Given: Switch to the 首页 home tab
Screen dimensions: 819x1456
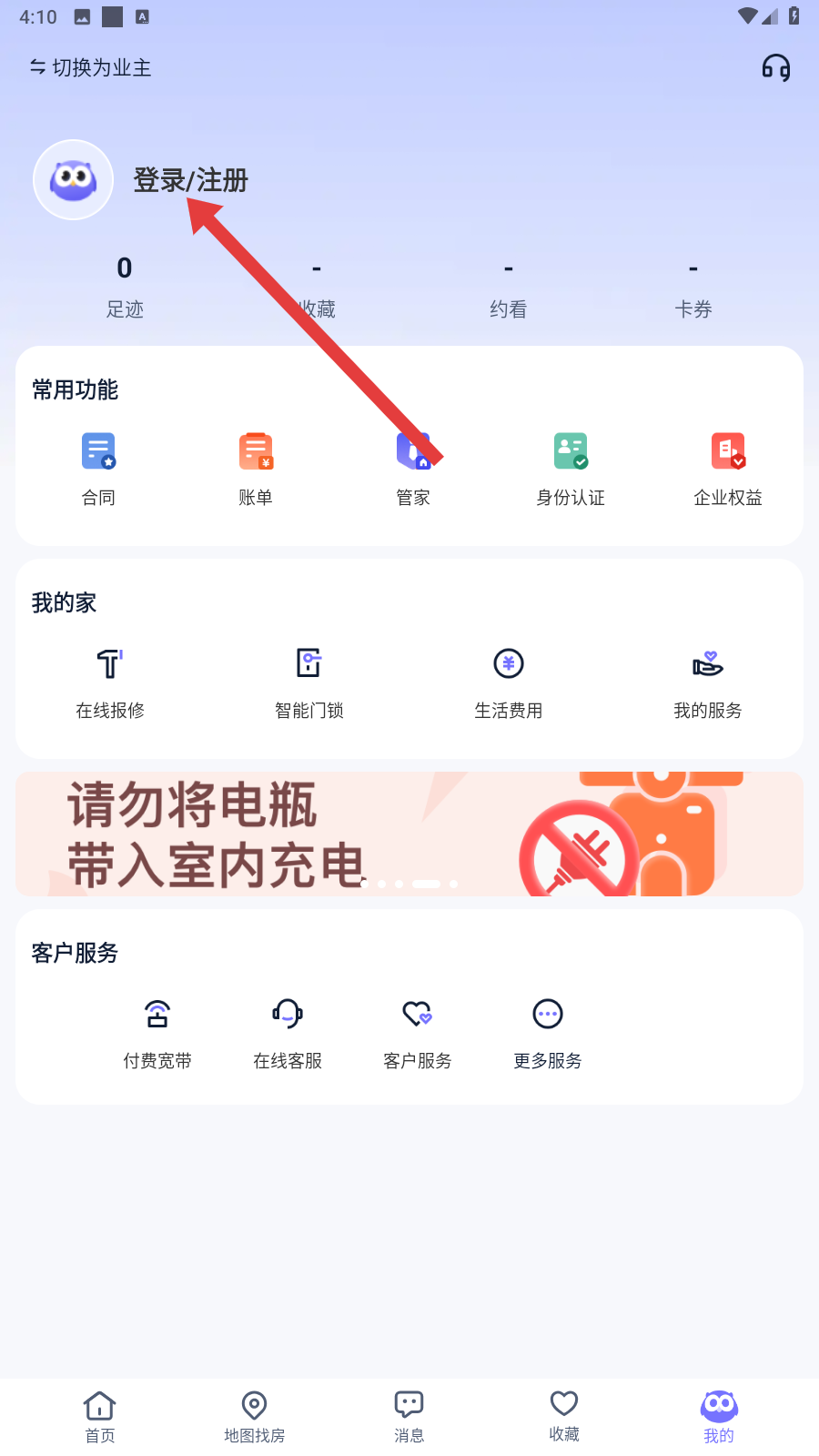Looking at the screenshot, I should click(100, 1416).
